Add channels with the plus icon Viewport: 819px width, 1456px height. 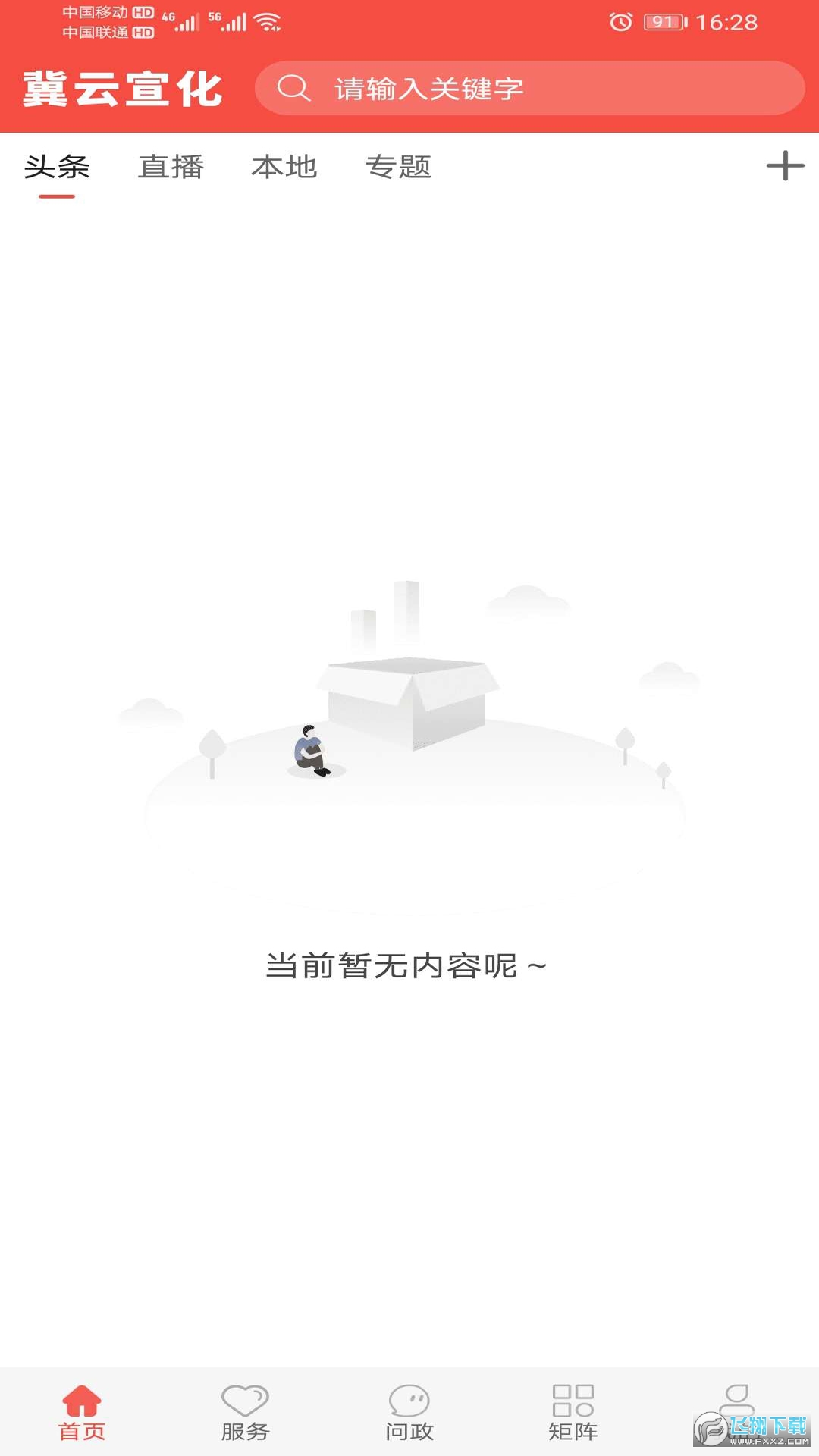pyautogui.click(x=785, y=166)
